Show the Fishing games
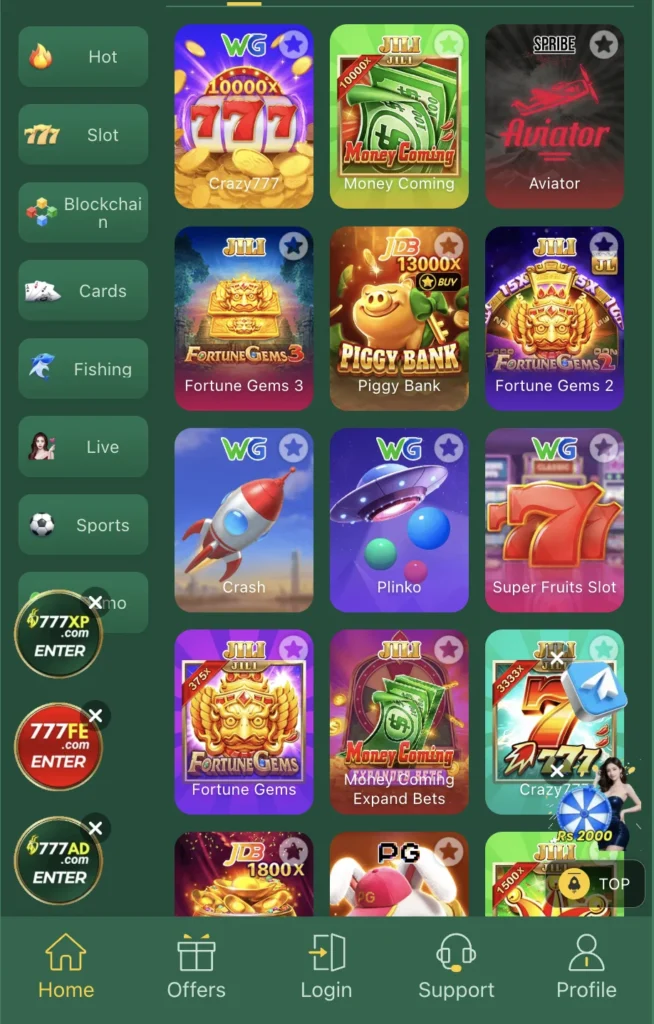Image resolution: width=654 pixels, height=1024 pixels. pyautogui.click(x=83, y=369)
